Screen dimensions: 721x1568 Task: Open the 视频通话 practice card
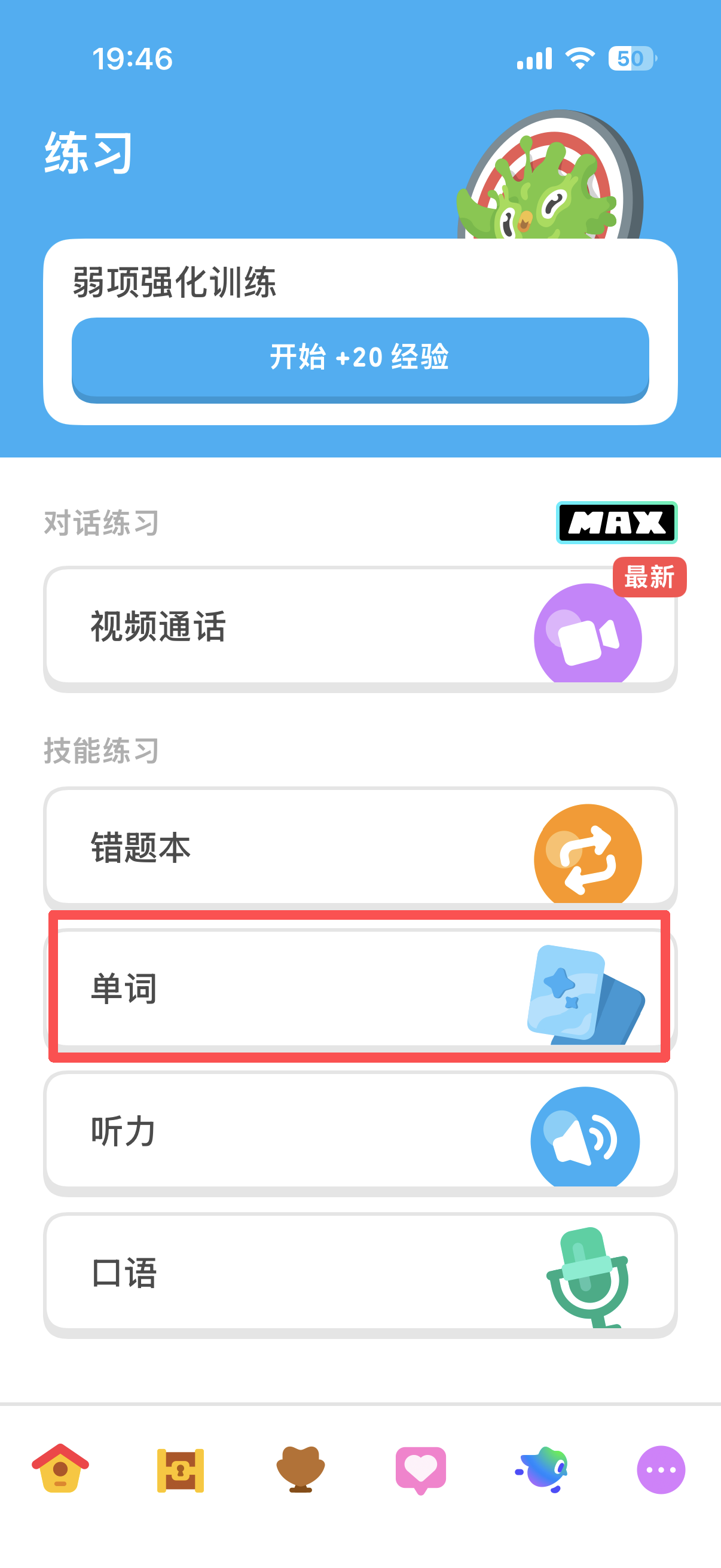(x=360, y=629)
